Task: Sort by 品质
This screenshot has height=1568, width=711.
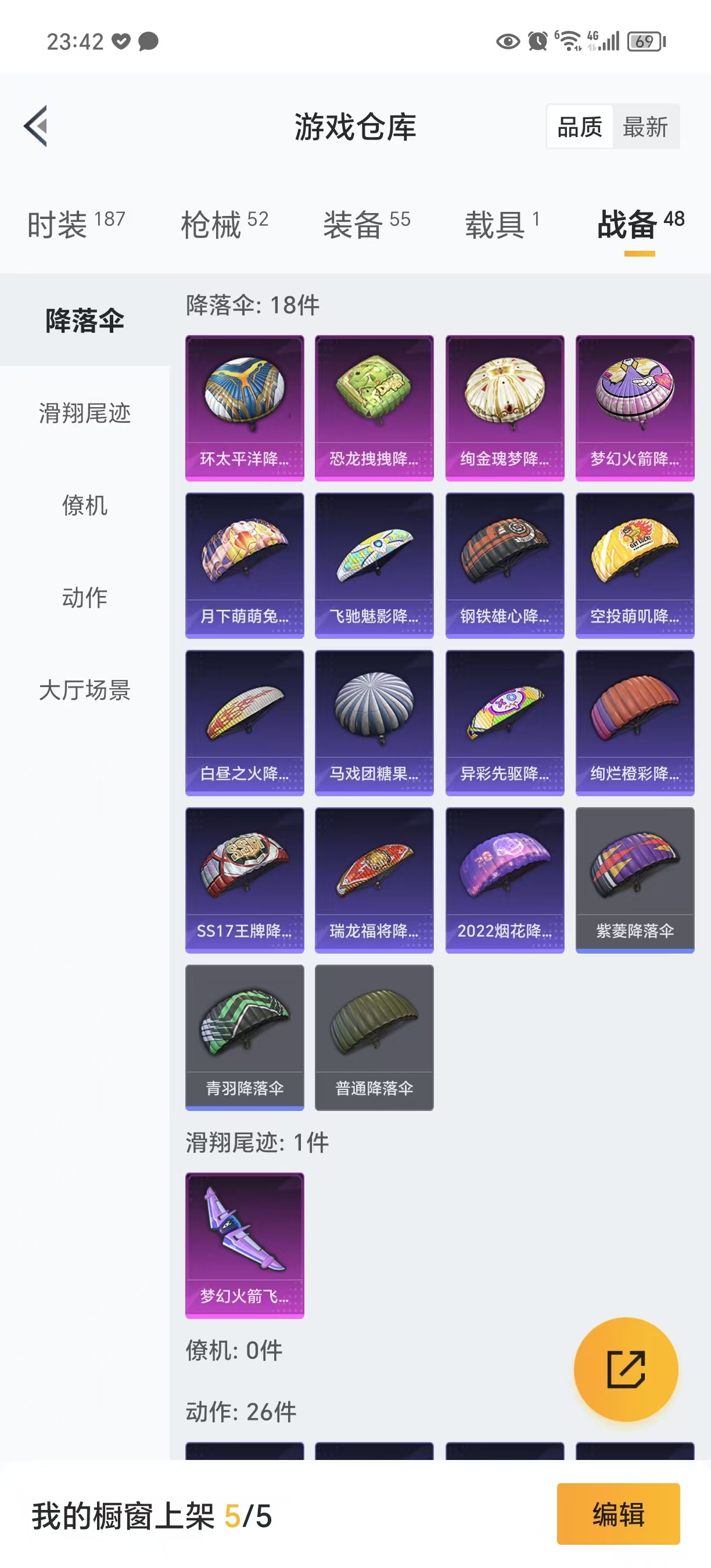Action: (580, 127)
